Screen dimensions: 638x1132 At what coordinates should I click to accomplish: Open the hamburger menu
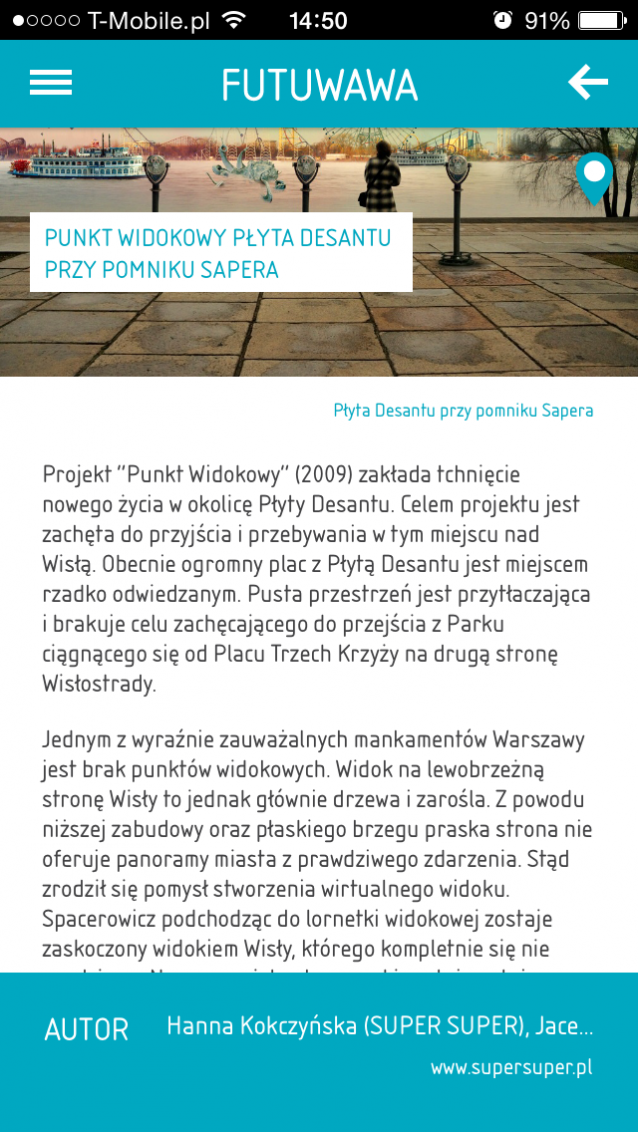51,84
